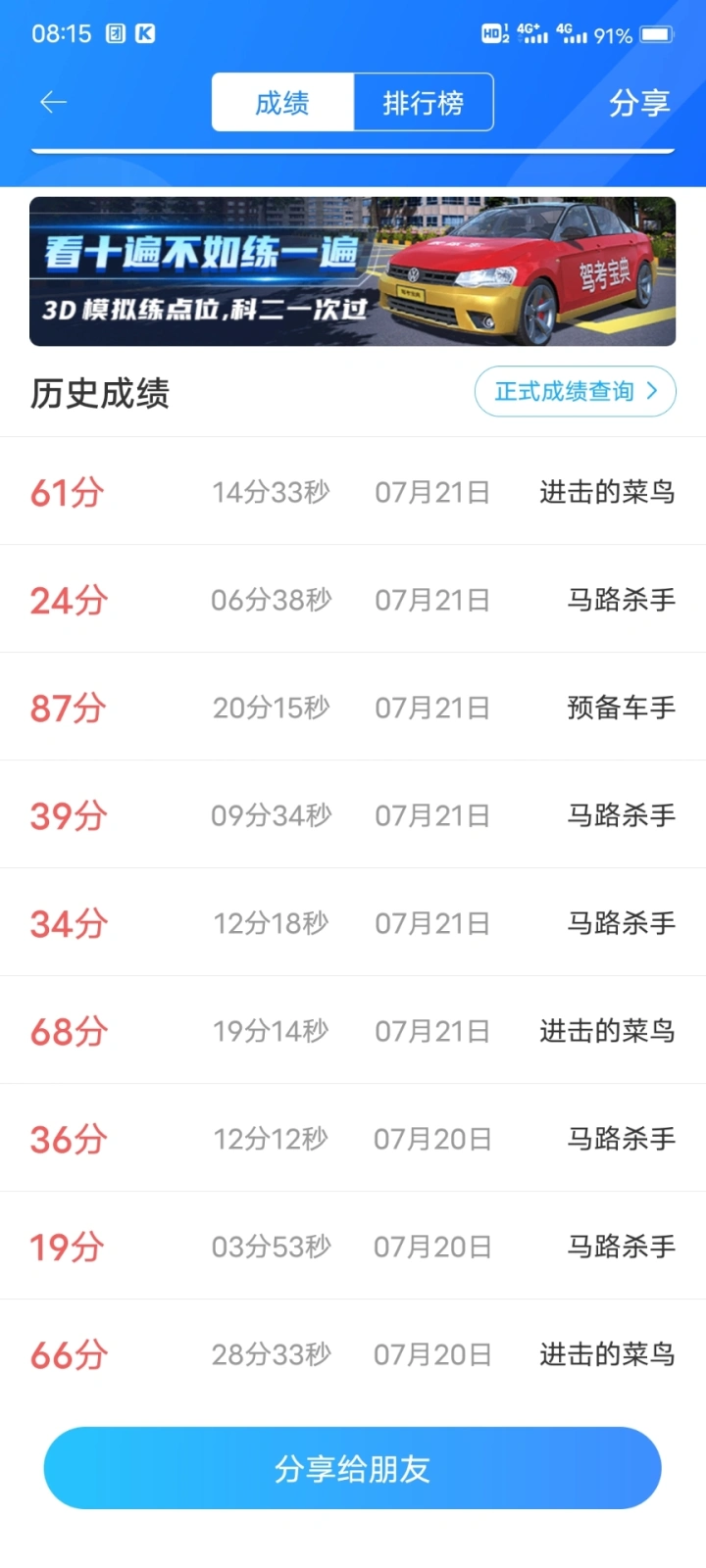Go back using the arrow icon

[x=53, y=102]
